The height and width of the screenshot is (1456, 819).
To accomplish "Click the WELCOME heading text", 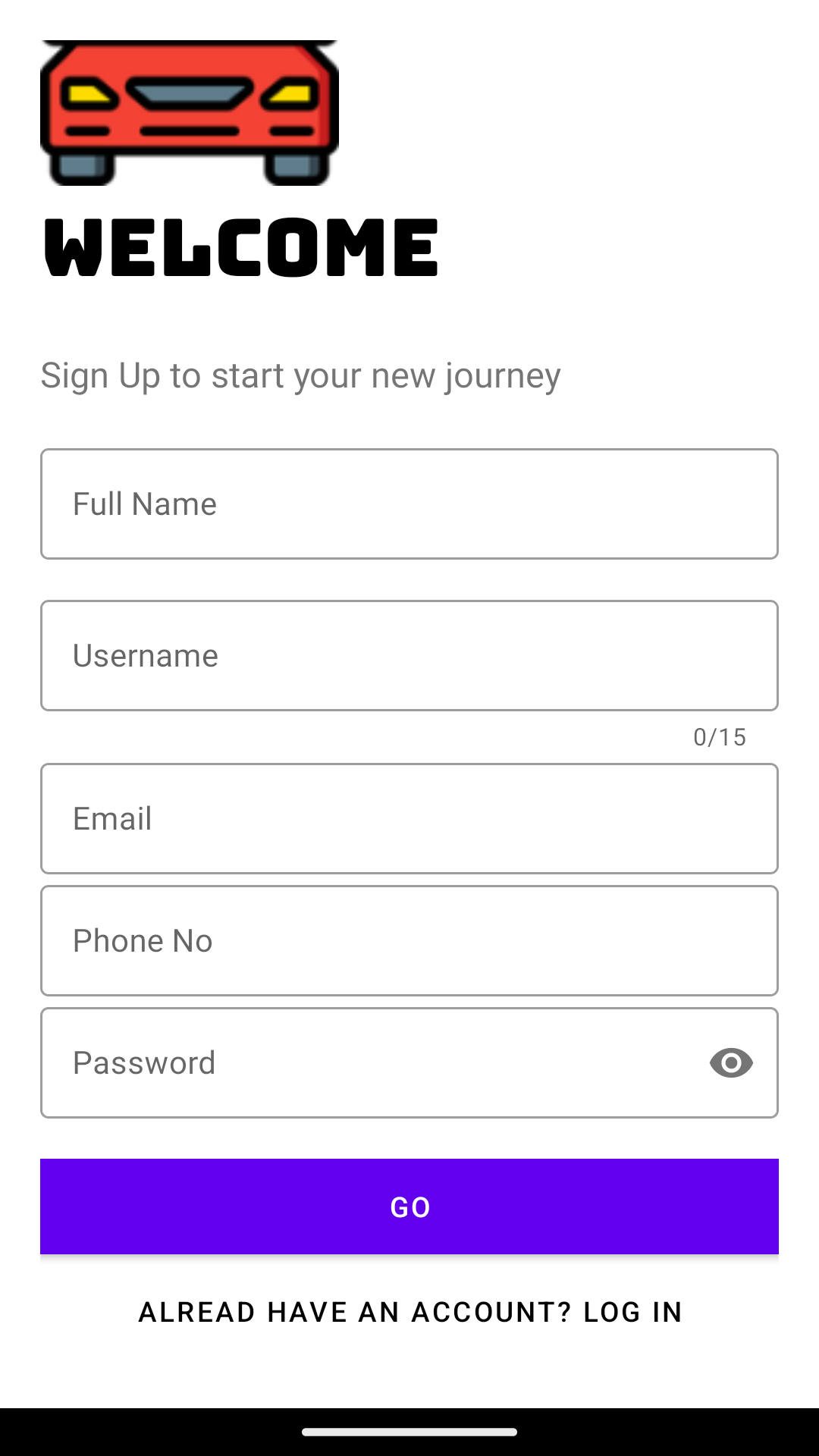I will (239, 245).
